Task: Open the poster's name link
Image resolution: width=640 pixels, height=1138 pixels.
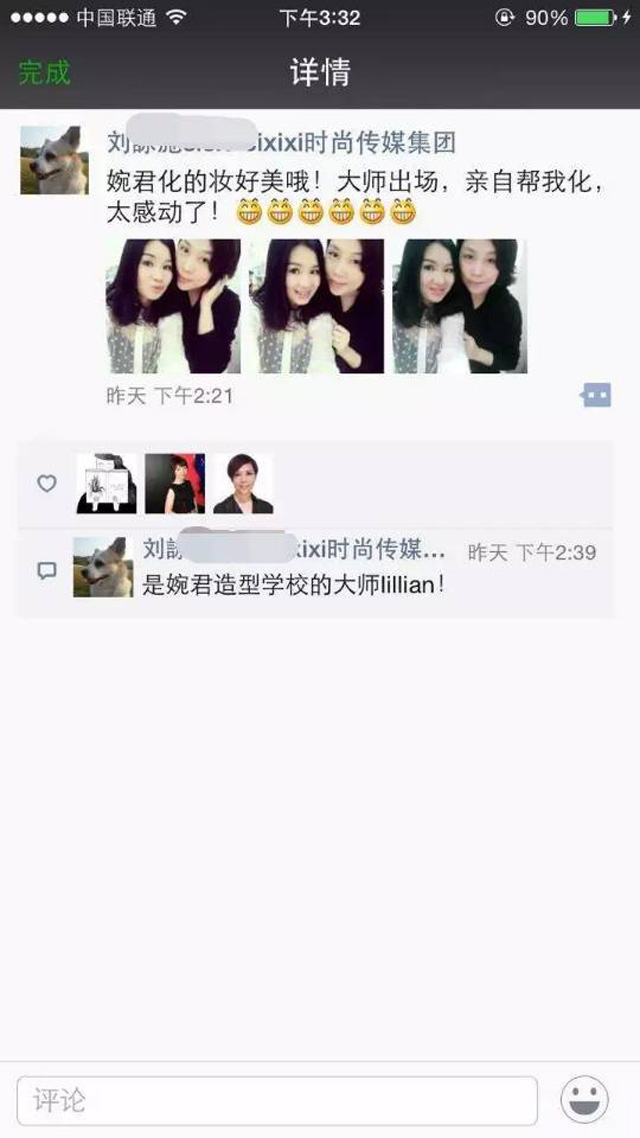Action: [x=281, y=141]
